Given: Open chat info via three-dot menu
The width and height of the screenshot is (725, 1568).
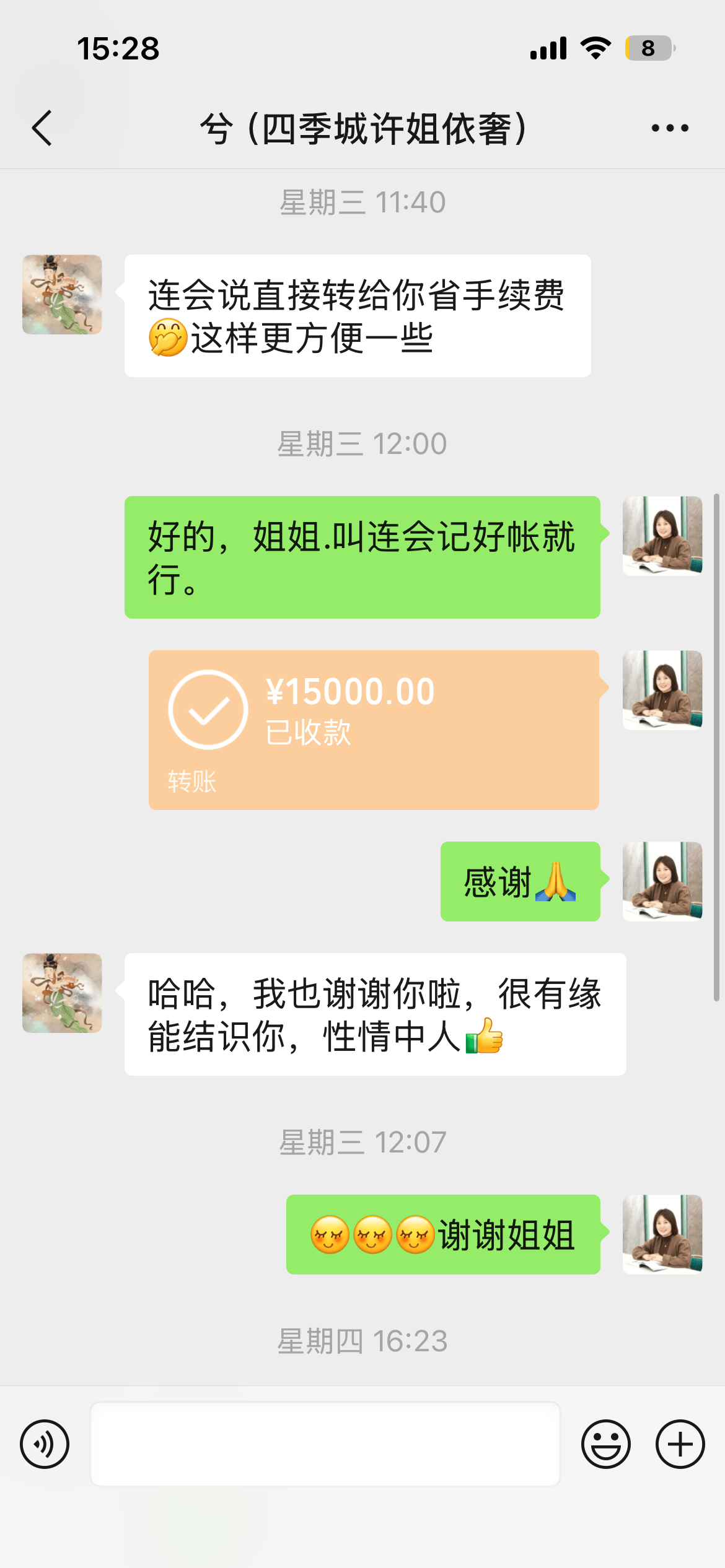Looking at the screenshot, I should pyautogui.click(x=670, y=128).
